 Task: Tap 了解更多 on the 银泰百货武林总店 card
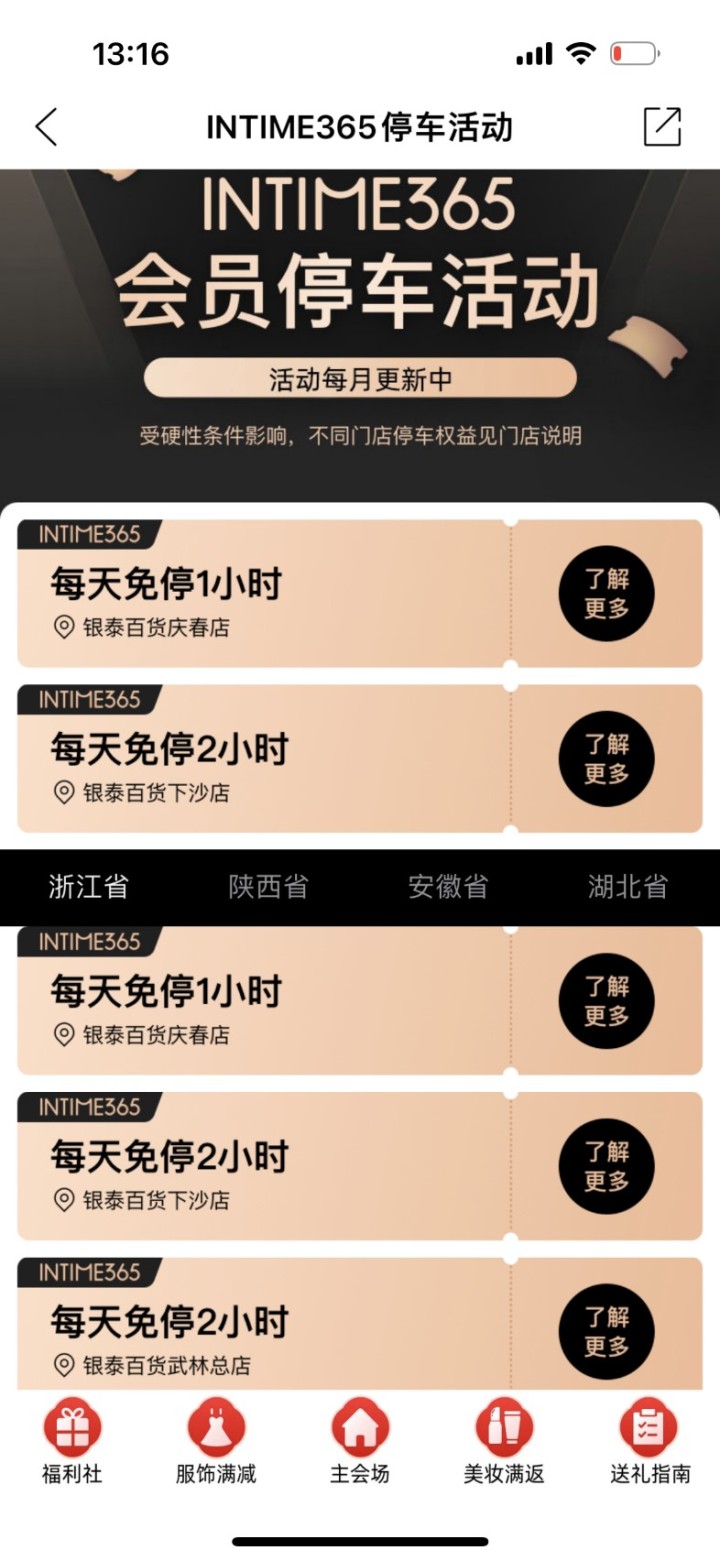point(606,1332)
